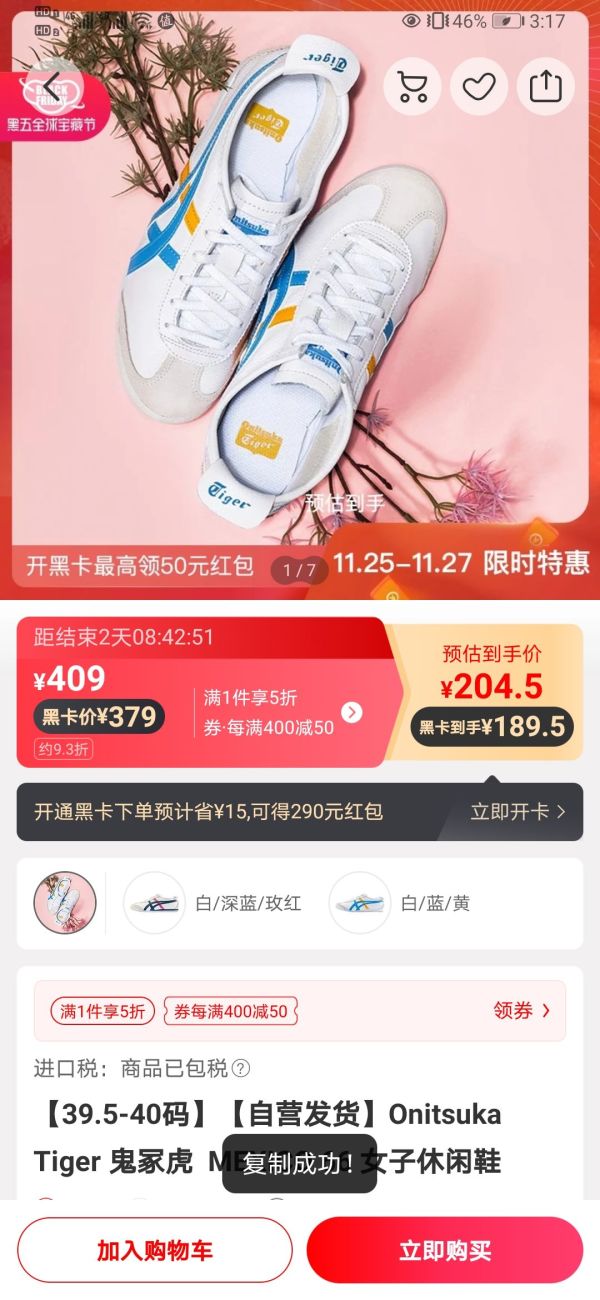Go back using the top-left arrow
Screen dimensions: 600x1300
(x=50, y=87)
